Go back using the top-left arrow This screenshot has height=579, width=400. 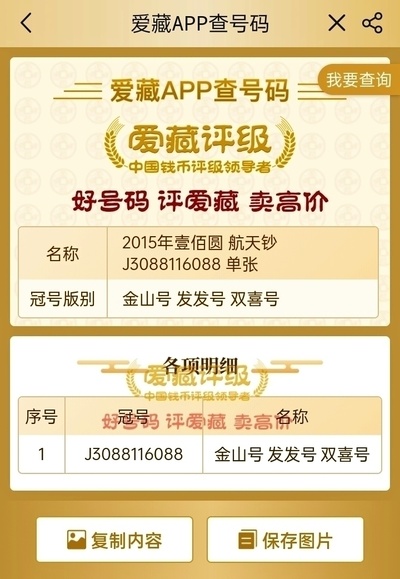[27, 23]
